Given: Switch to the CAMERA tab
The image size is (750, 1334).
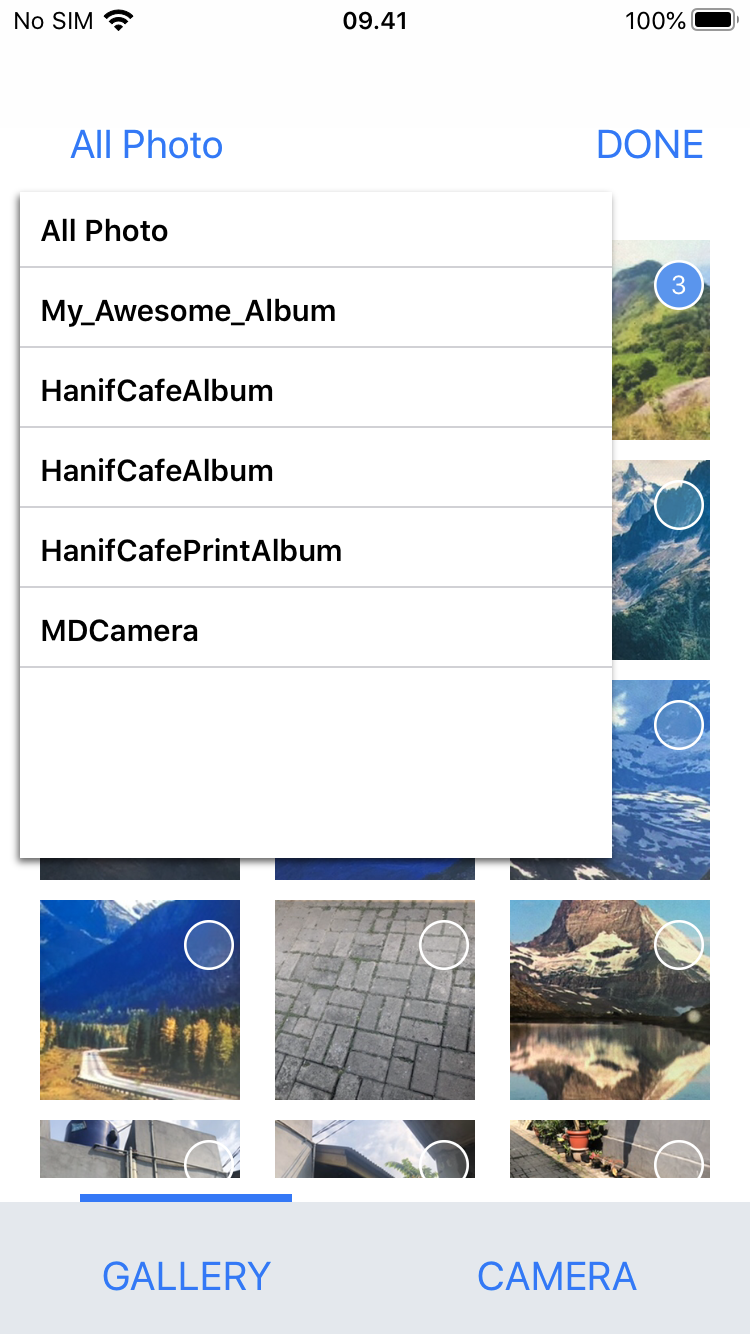Looking at the screenshot, I should (557, 1276).
